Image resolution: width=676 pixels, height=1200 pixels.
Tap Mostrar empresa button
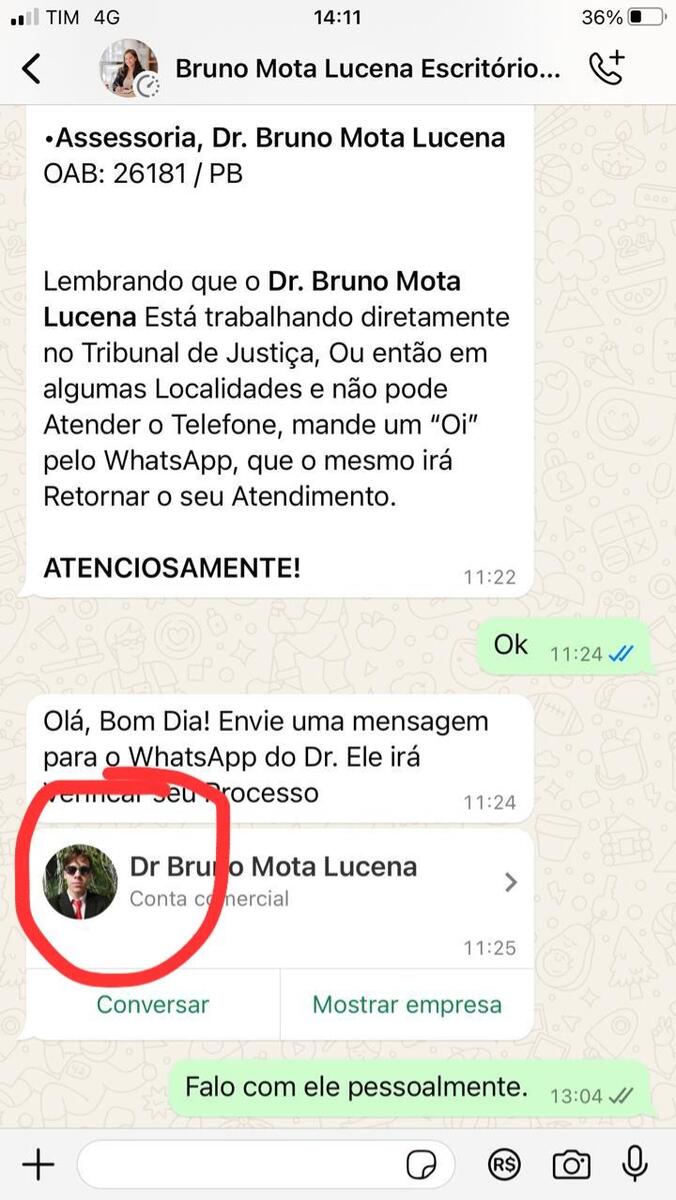pos(407,1004)
